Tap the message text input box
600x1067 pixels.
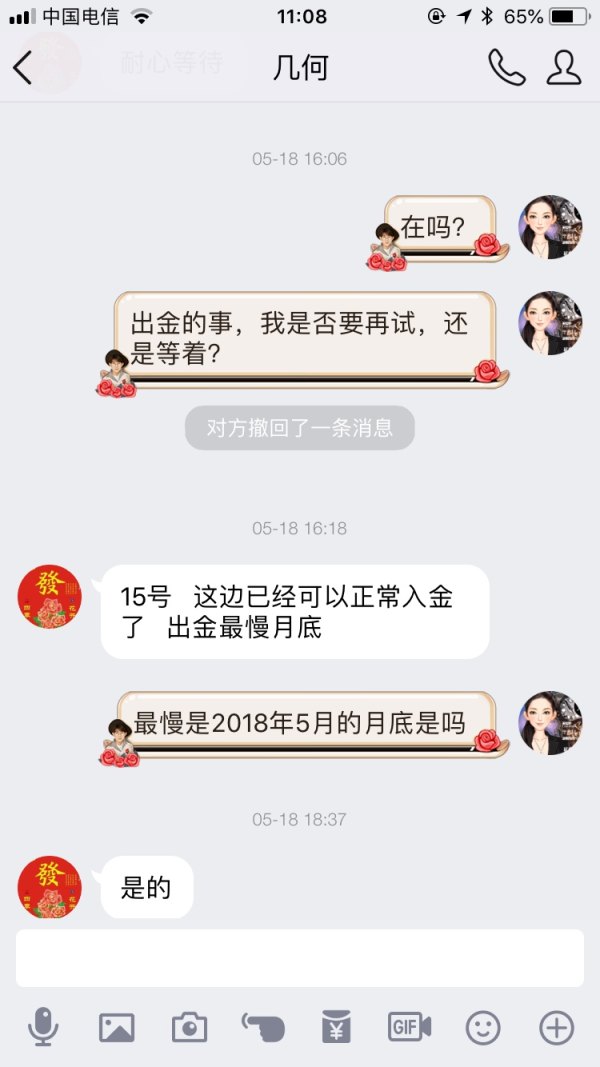point(300,958)
